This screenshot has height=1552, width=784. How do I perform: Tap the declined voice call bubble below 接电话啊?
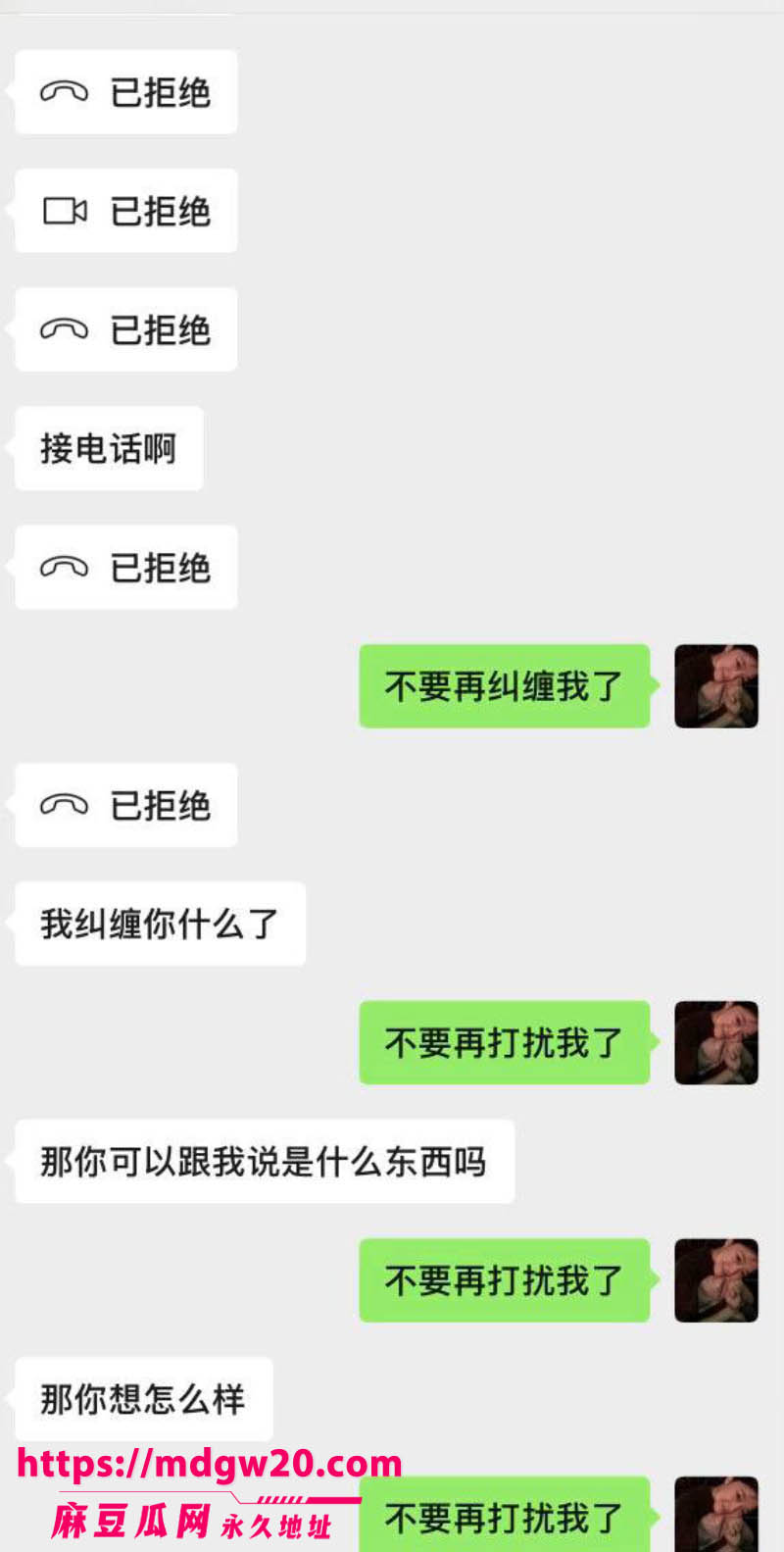pyautogui.click(x=126, y=568)
